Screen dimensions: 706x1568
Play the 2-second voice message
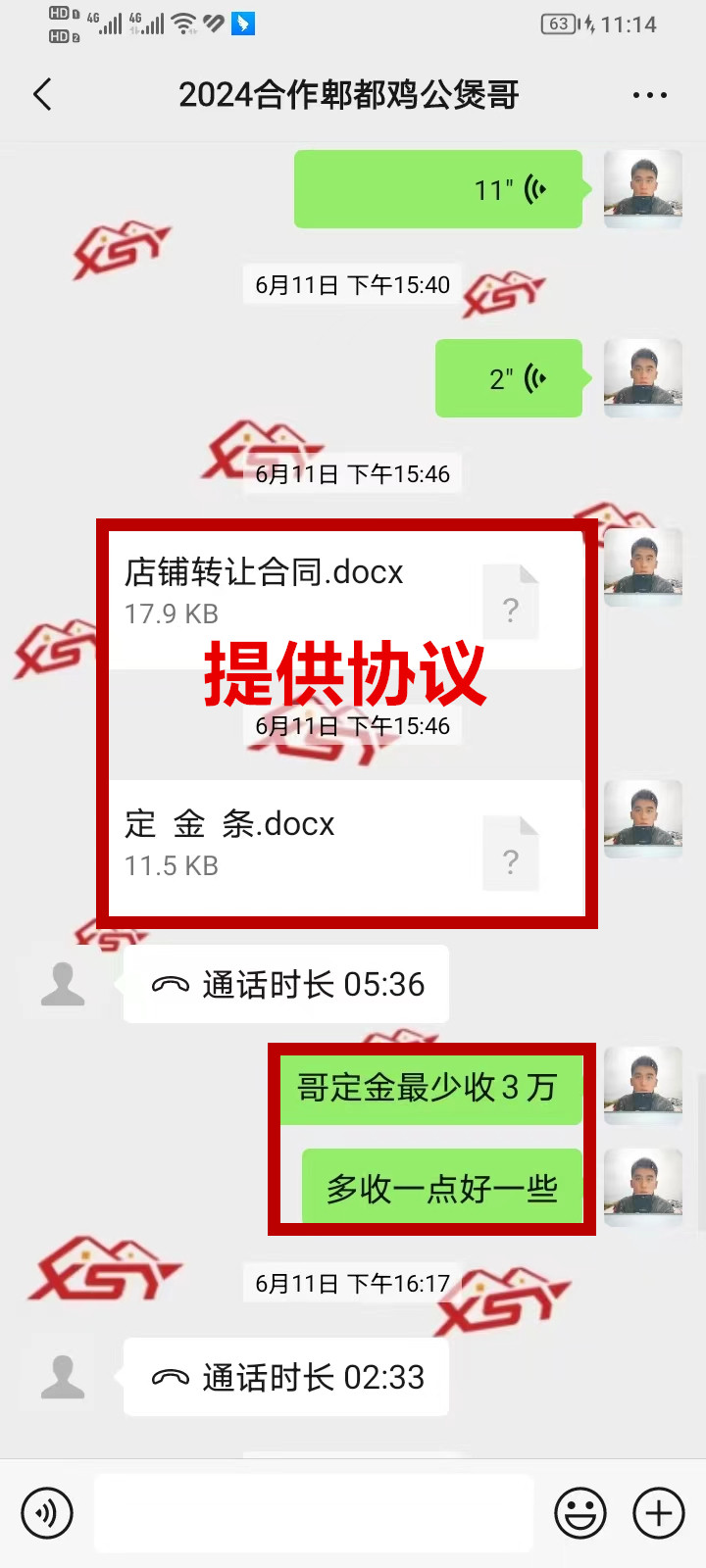509,378
